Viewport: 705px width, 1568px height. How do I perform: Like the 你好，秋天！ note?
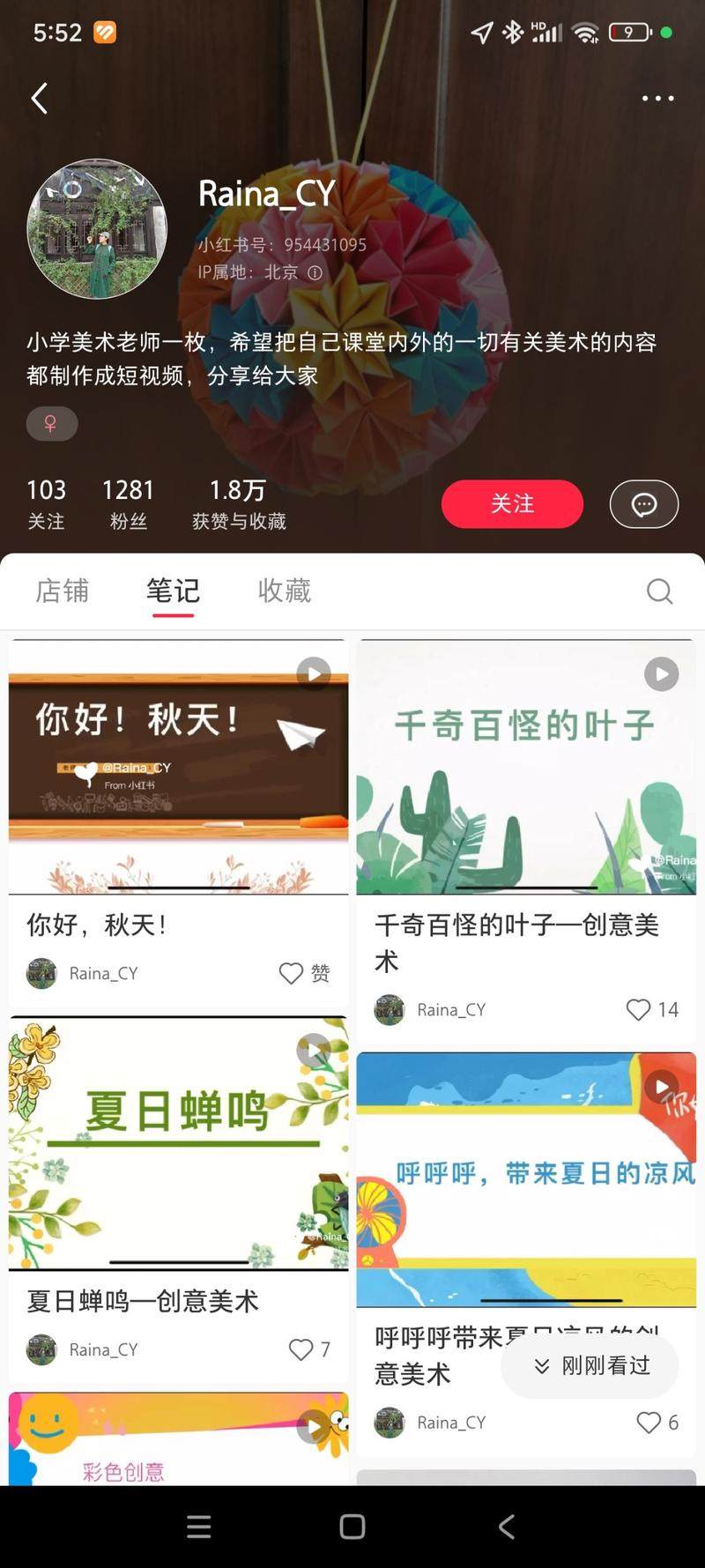click(x=292, y=973)
